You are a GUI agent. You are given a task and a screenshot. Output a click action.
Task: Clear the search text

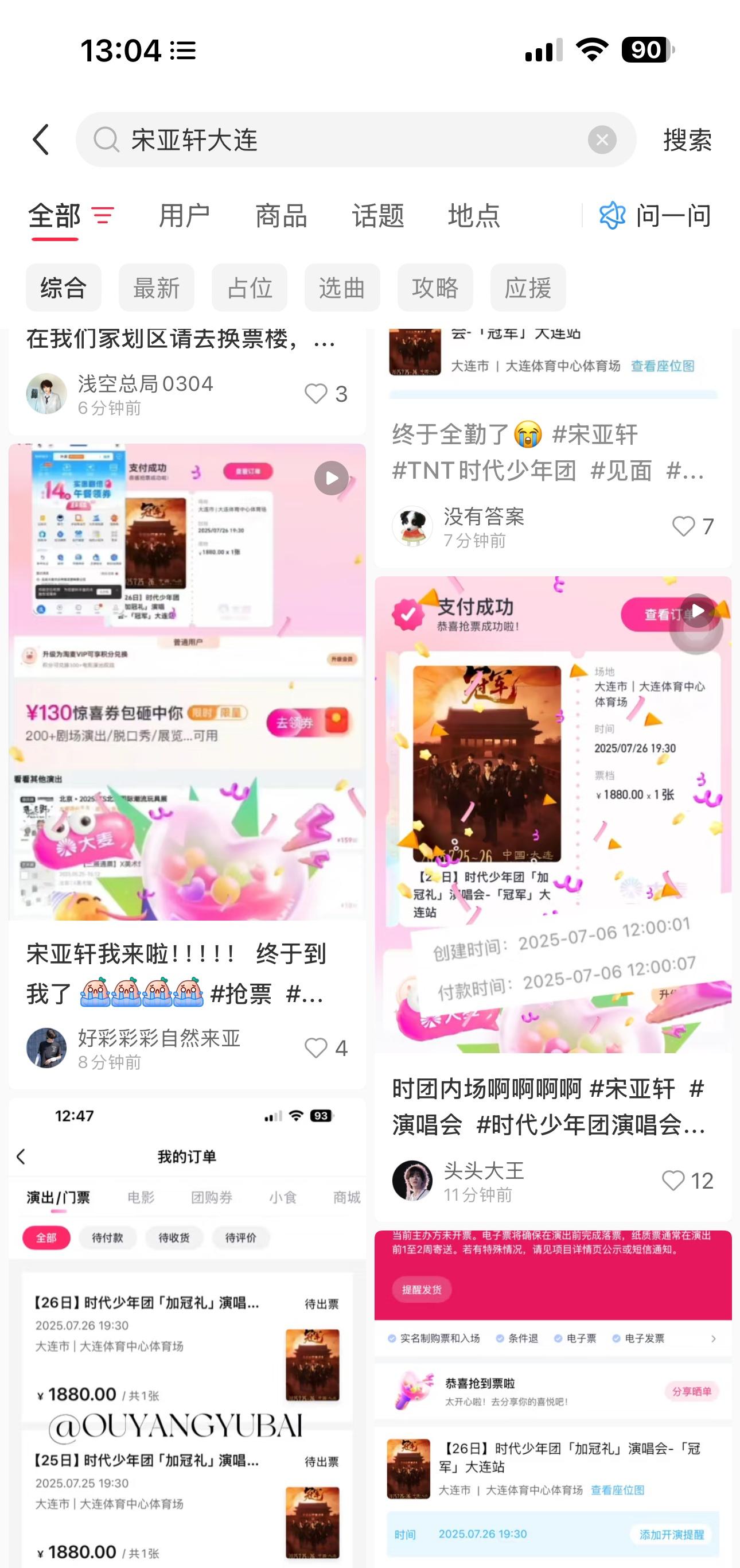pos(602,140)
